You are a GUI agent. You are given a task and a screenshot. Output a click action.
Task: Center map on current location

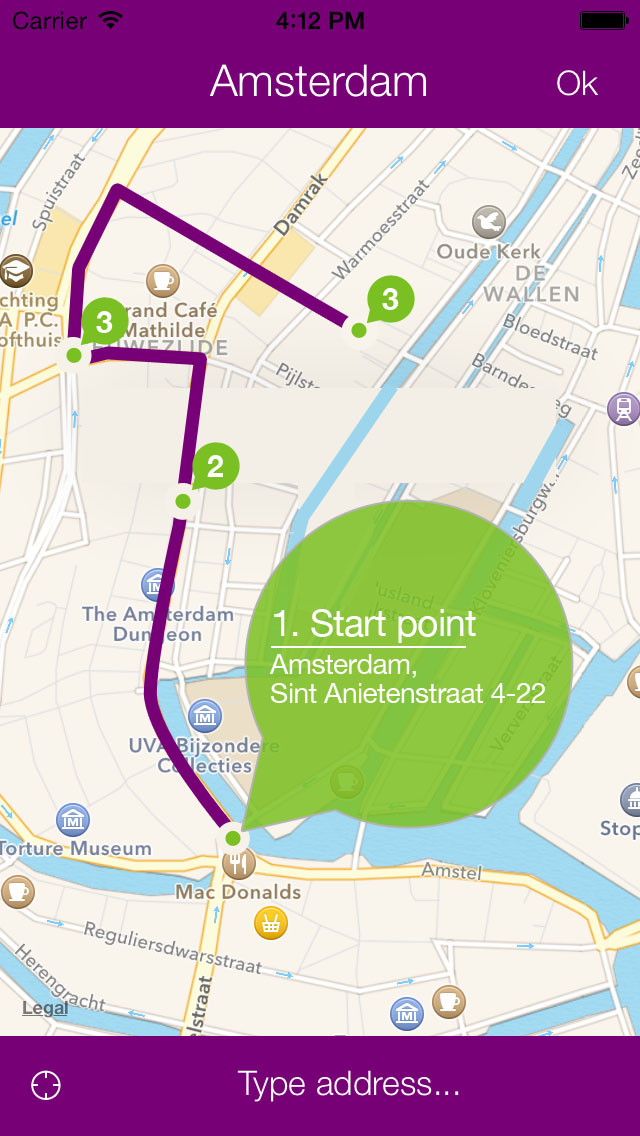point(46,1085)
